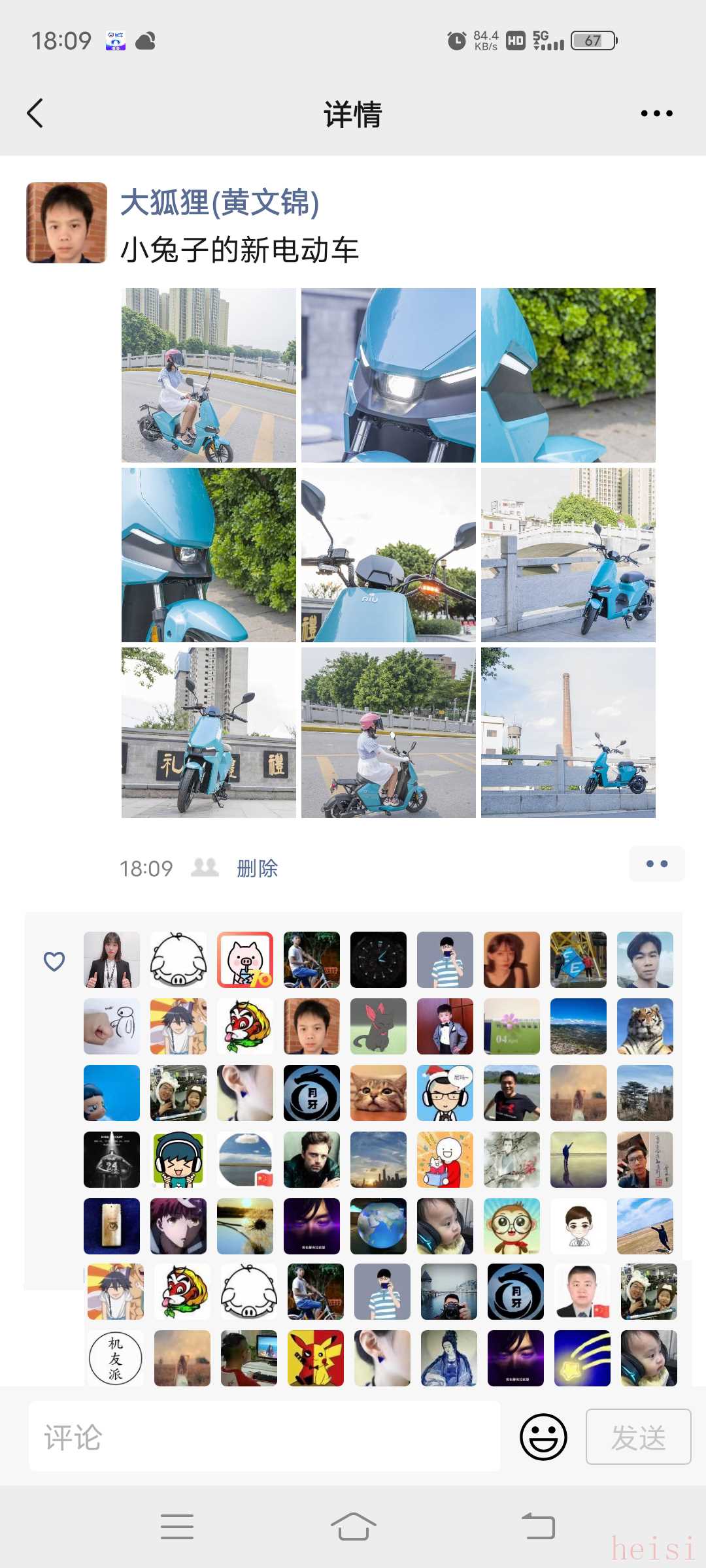Tap the system home button
The image size is (706, 1568).
point(353,1527)
